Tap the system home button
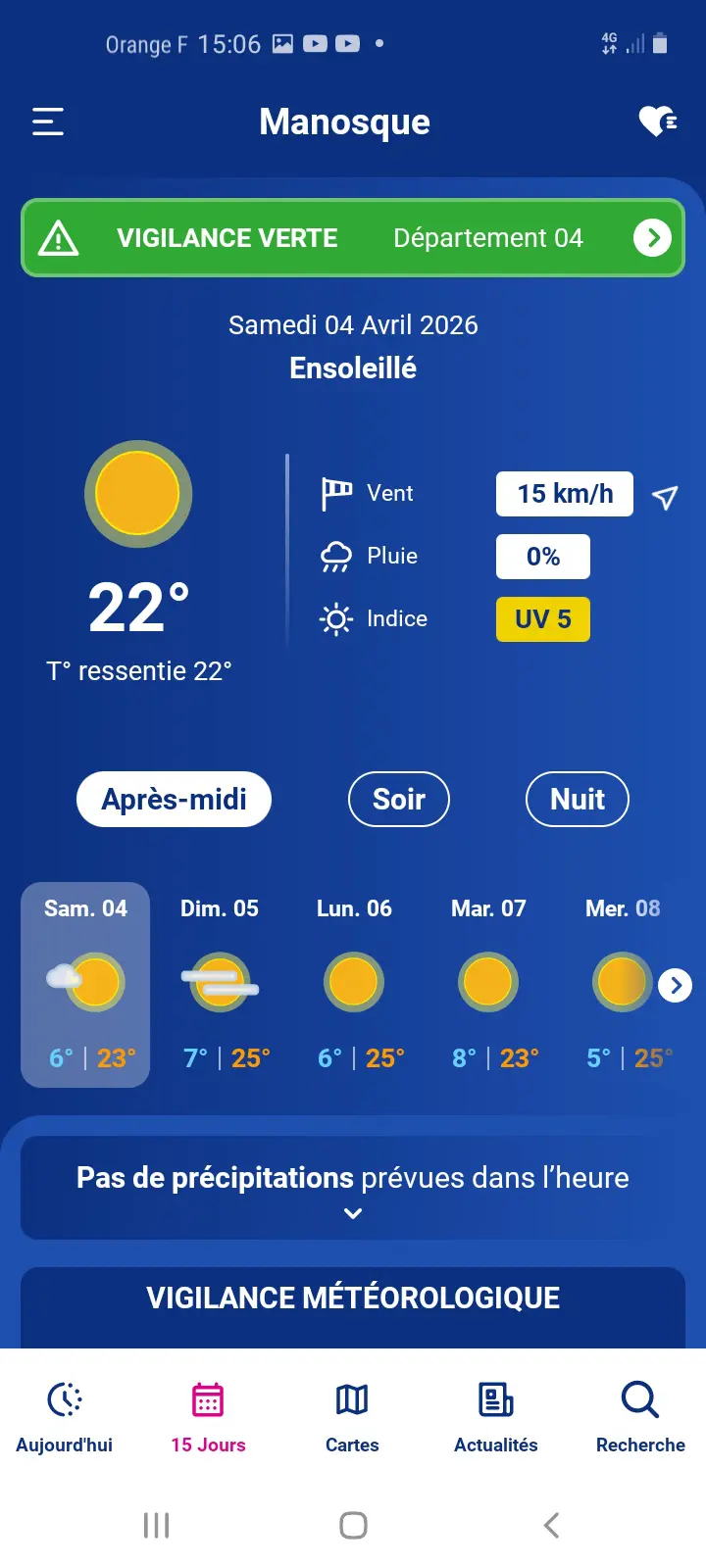 (353, 1525)
